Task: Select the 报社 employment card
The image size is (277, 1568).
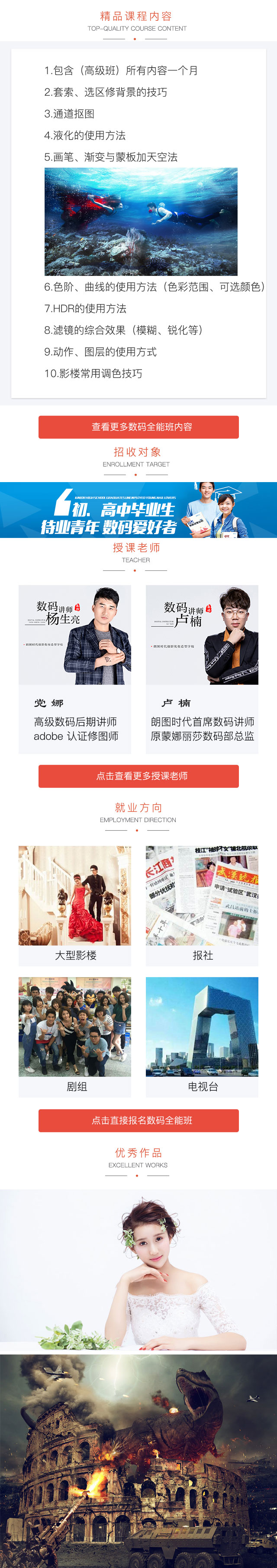Action: pyautogui.click(x=202, y=904)
